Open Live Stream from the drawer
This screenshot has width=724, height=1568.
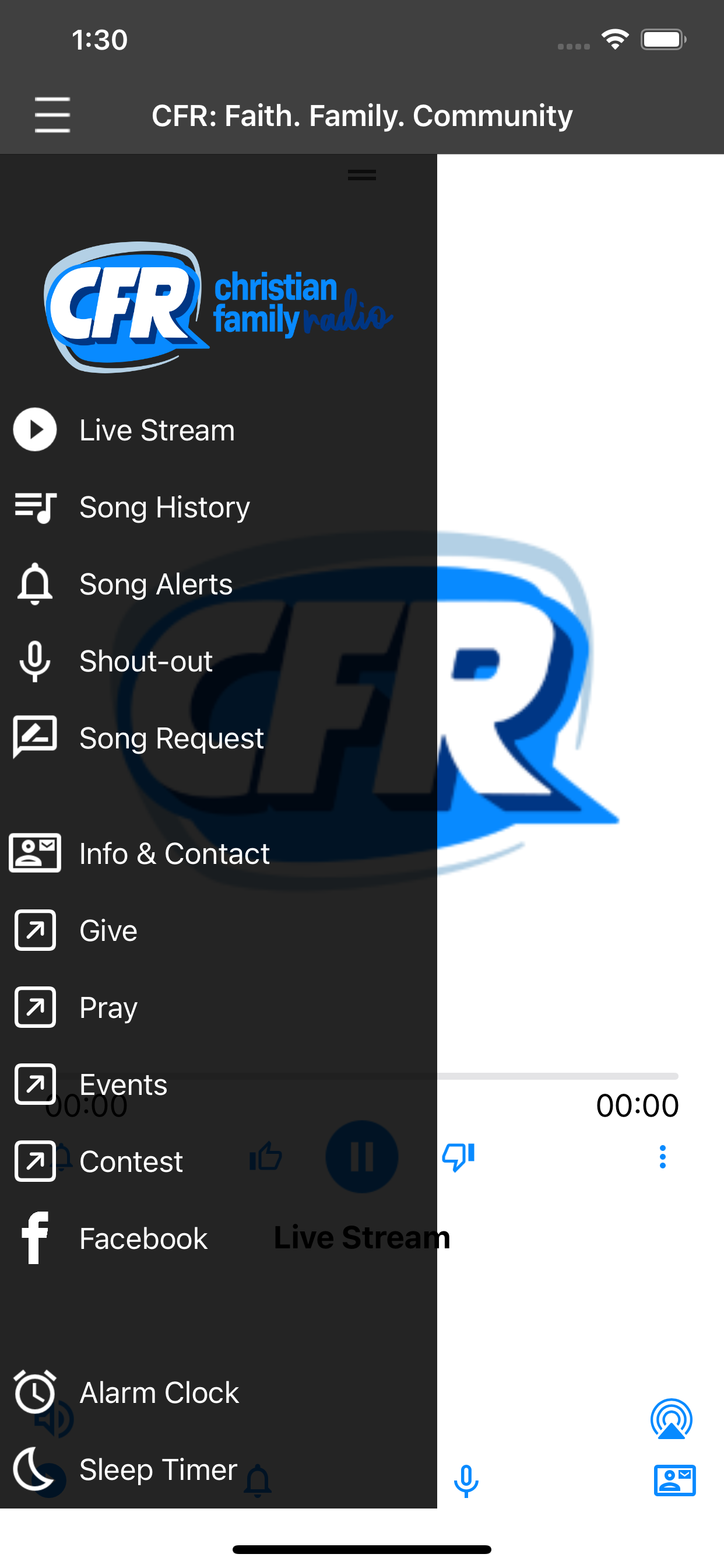[219, 430]
